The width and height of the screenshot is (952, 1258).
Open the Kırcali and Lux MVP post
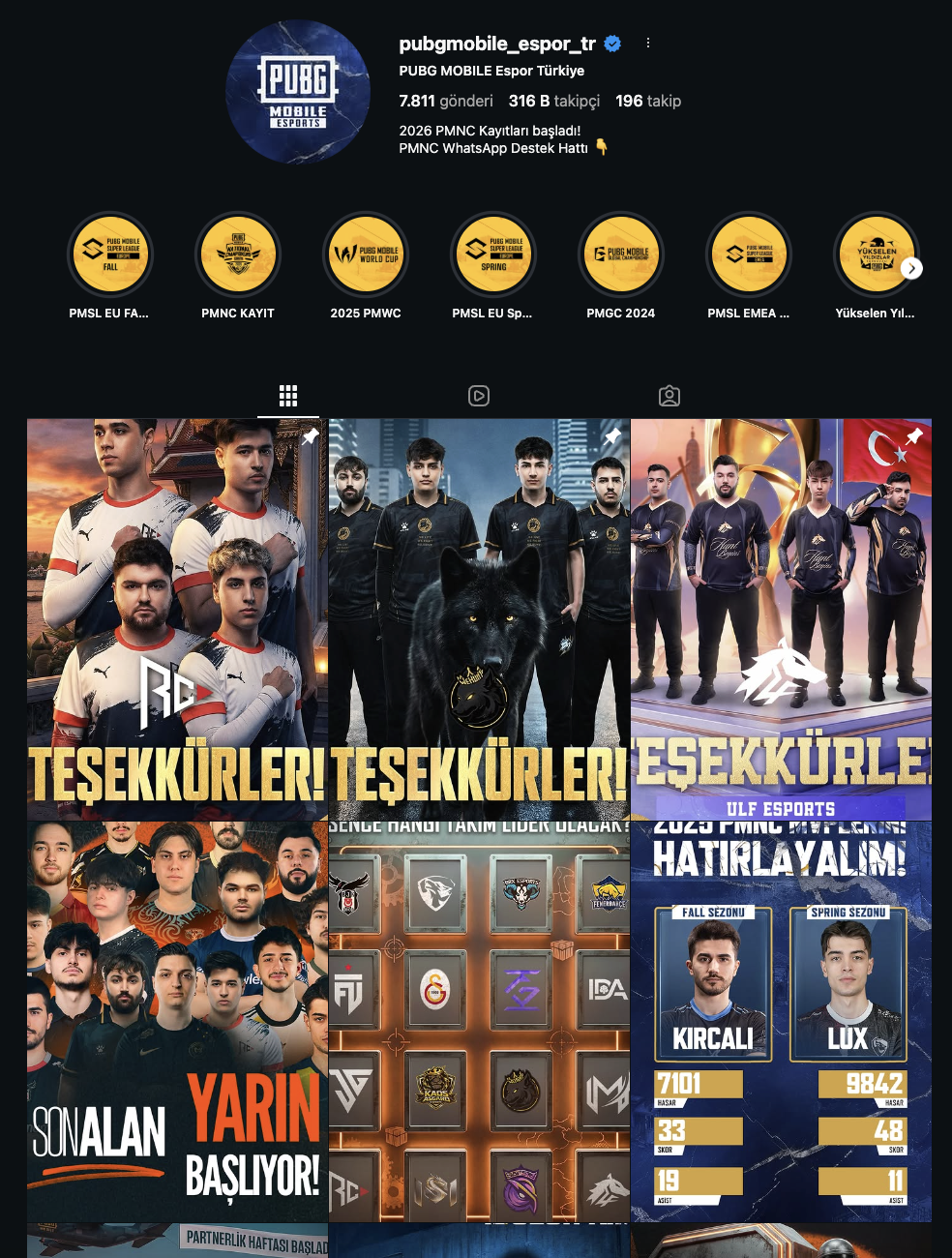tap(781, 1022)
